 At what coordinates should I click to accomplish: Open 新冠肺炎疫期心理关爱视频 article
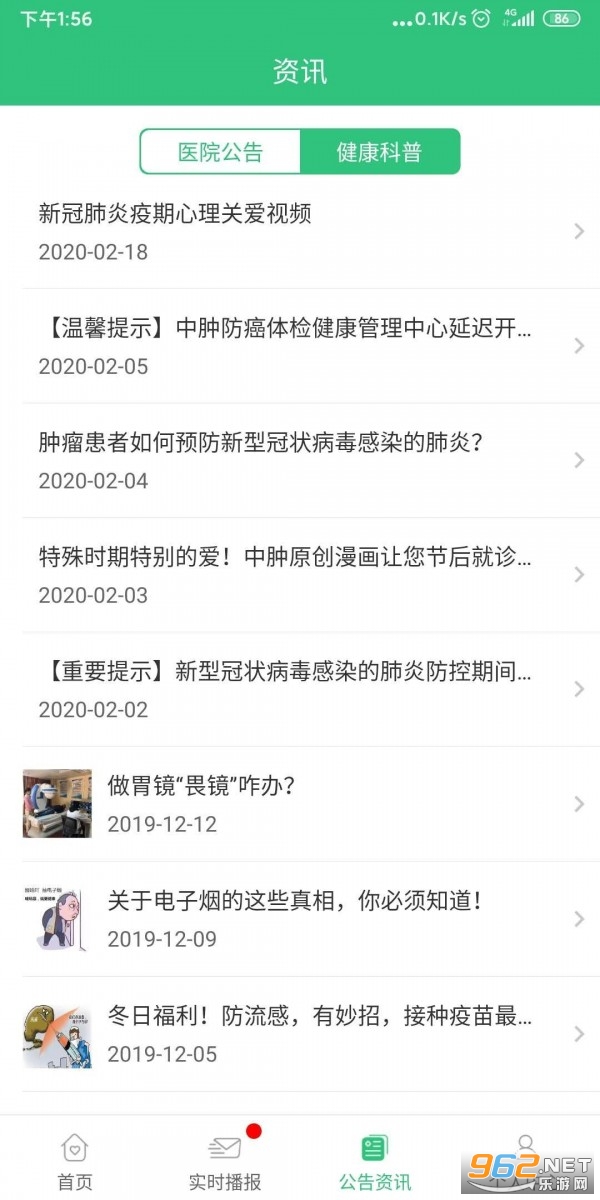click(300, 231)
